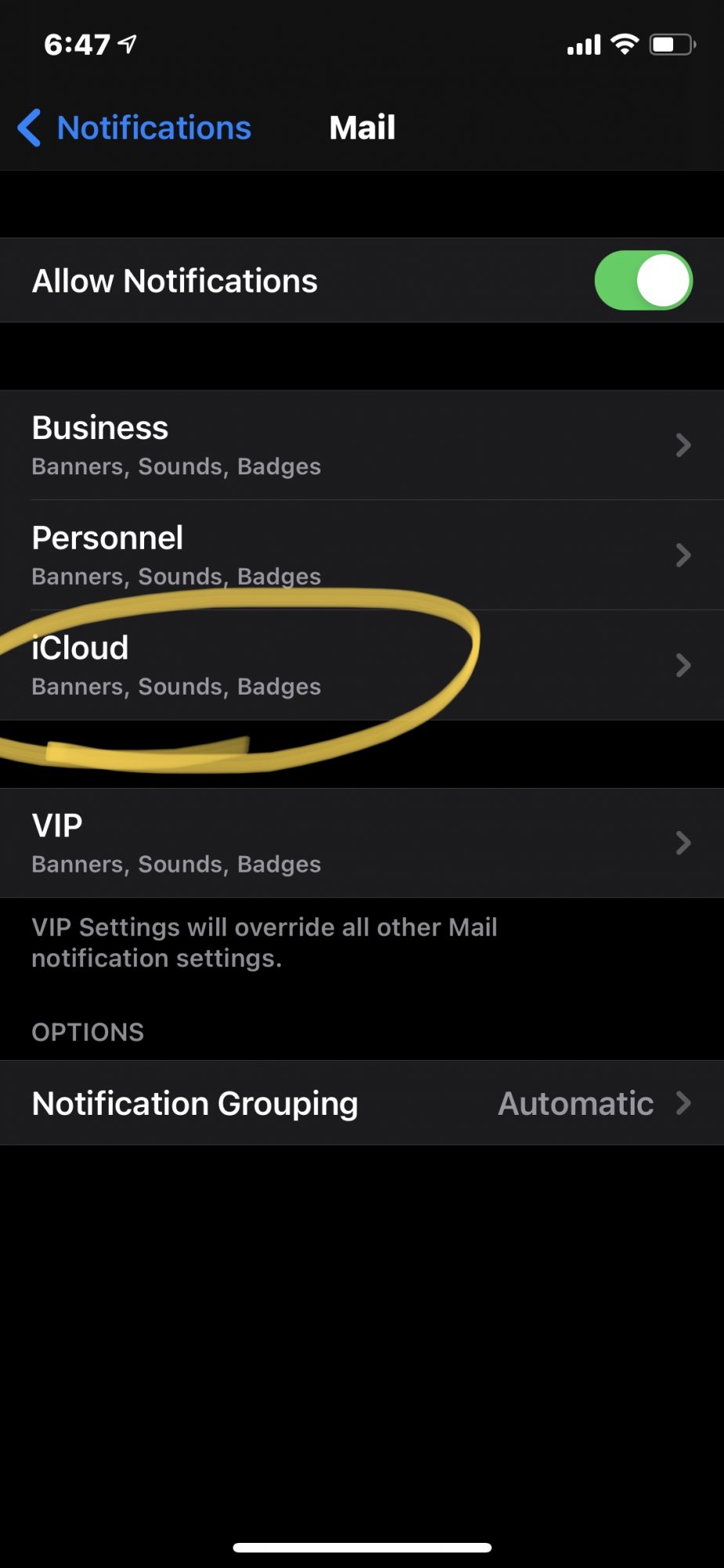
Task: Turn off Allow Notifications switch
Action: 643,281
